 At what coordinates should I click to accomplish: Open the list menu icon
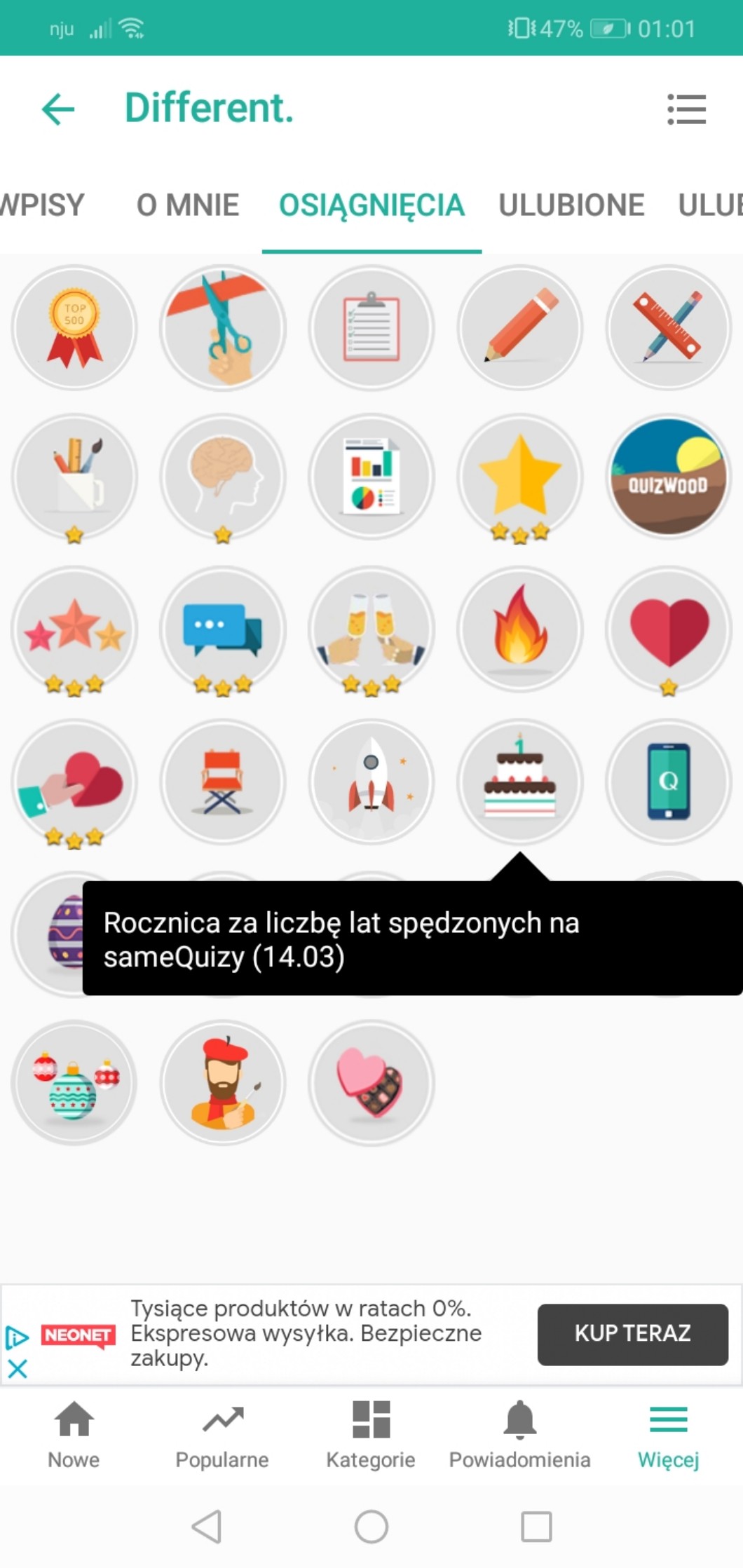coord(686,109)
